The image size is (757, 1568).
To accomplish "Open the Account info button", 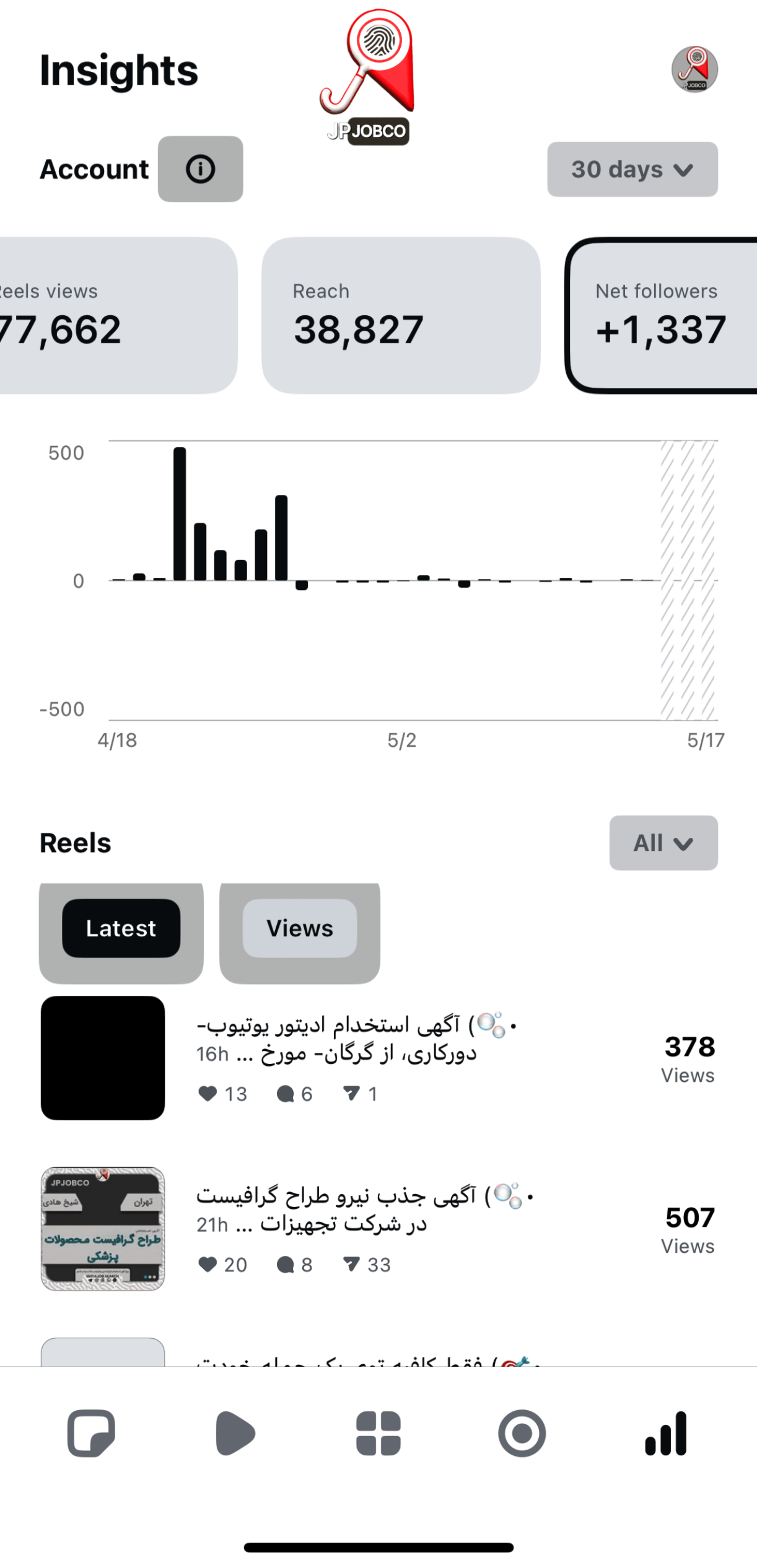I will [x=200, y=169].
